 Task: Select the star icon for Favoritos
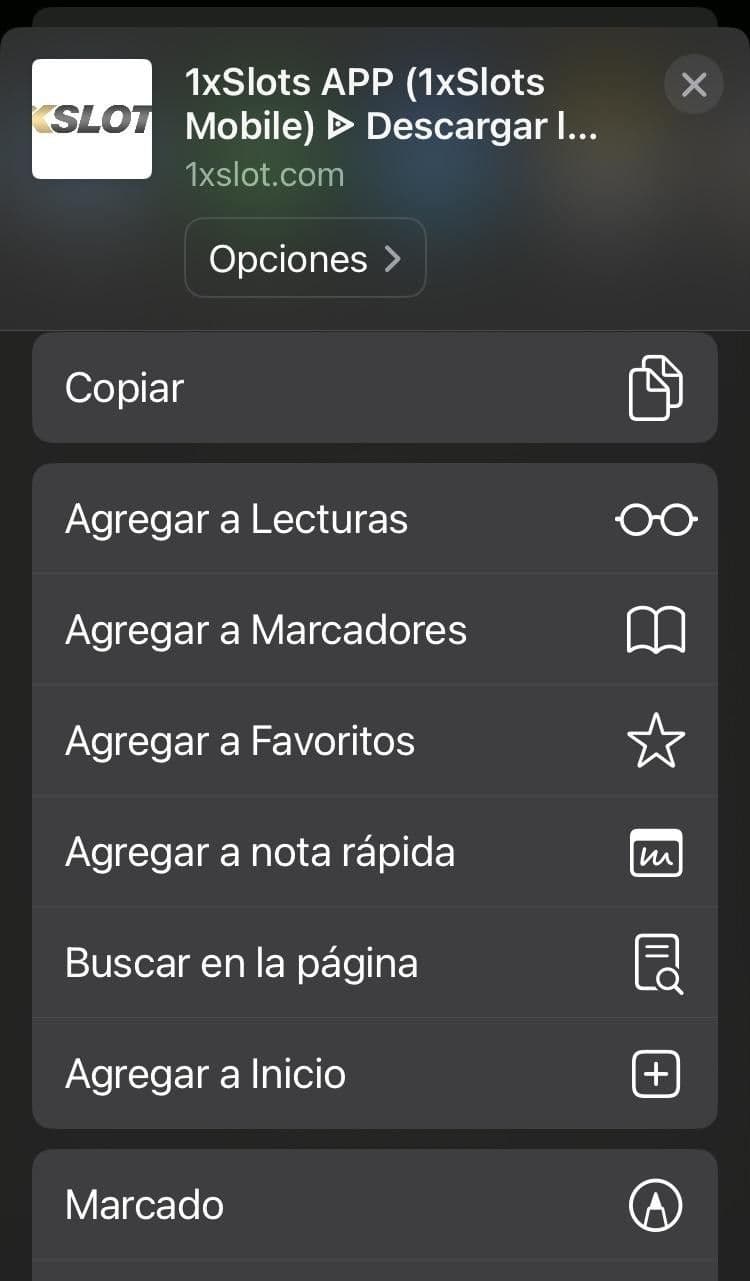click(x=656, y=740)
